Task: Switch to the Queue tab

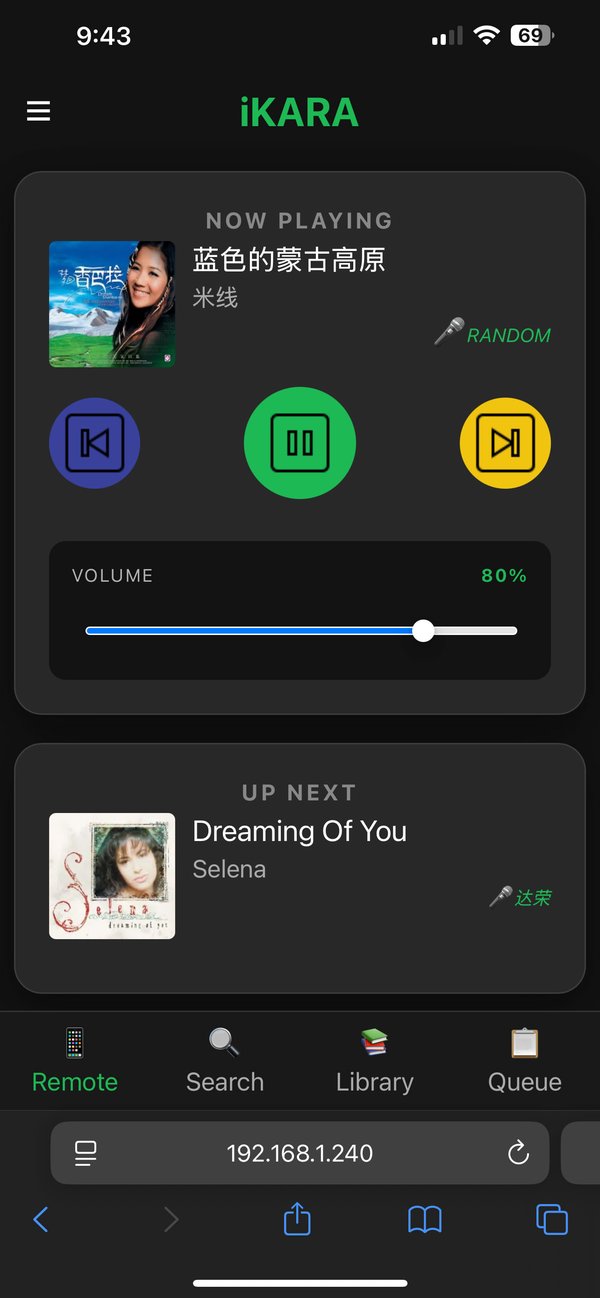Action: [524, 1062]
